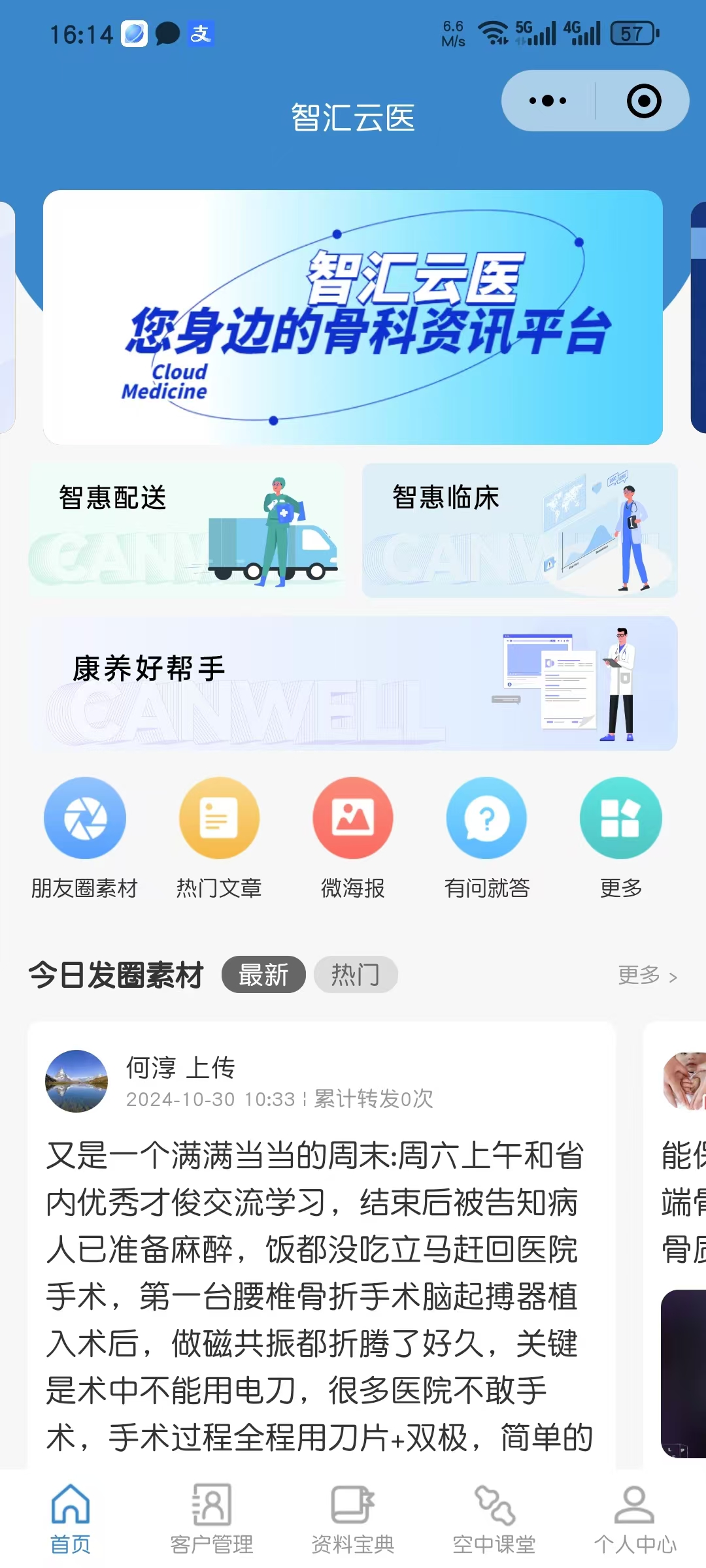Open the mini program overflow menu
The width and height of the screenshot is (706, 1568).
click(x=548, y=101)
